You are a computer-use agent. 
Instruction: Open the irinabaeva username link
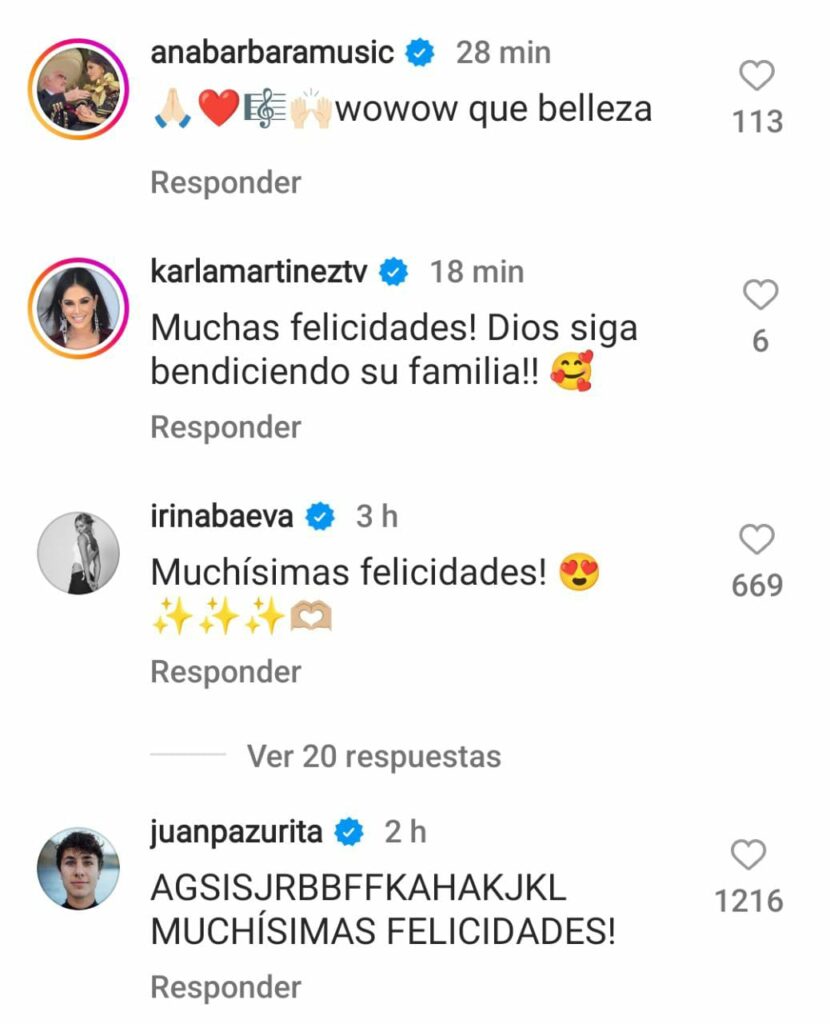[222, 517]
